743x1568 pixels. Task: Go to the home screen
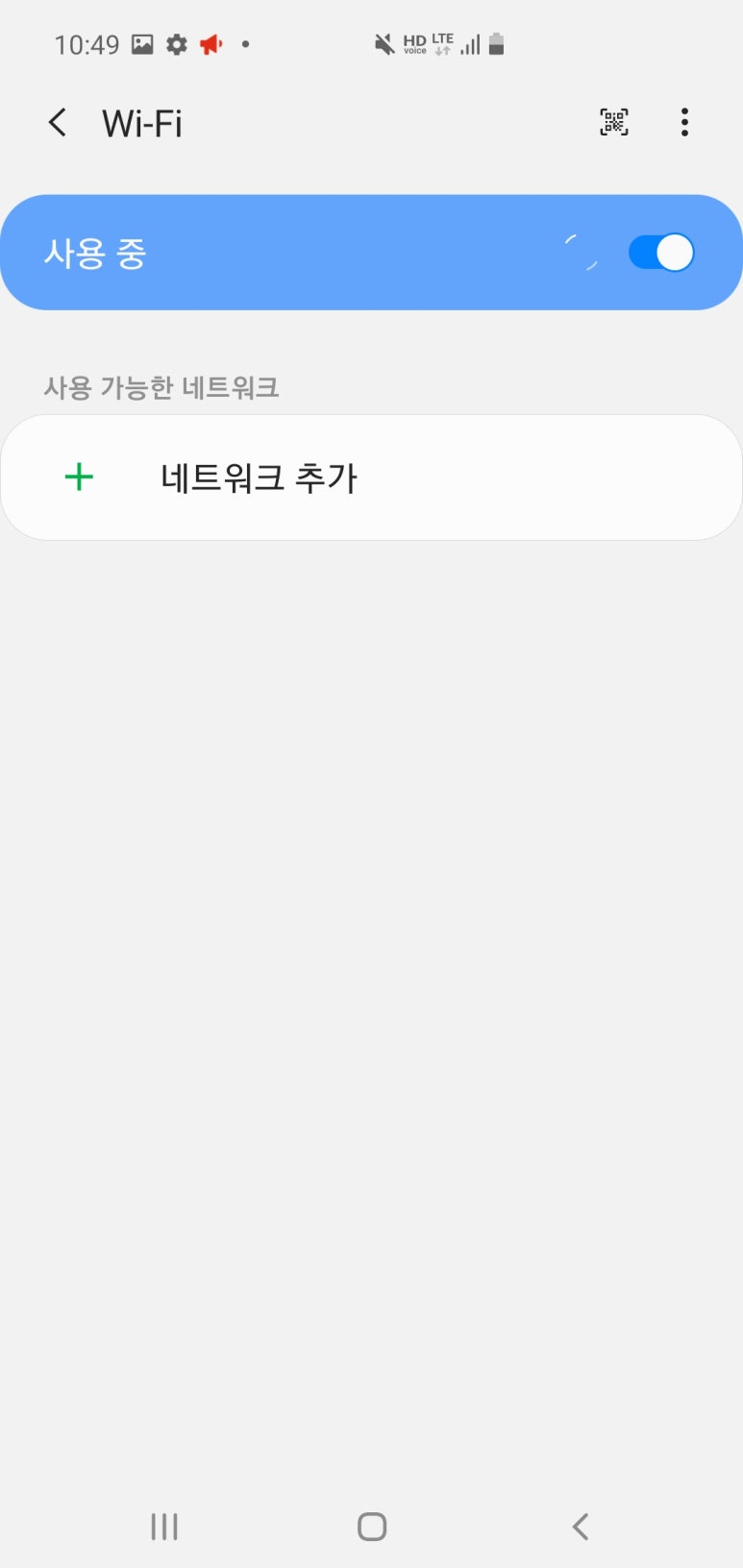(x=372, y=1526)
